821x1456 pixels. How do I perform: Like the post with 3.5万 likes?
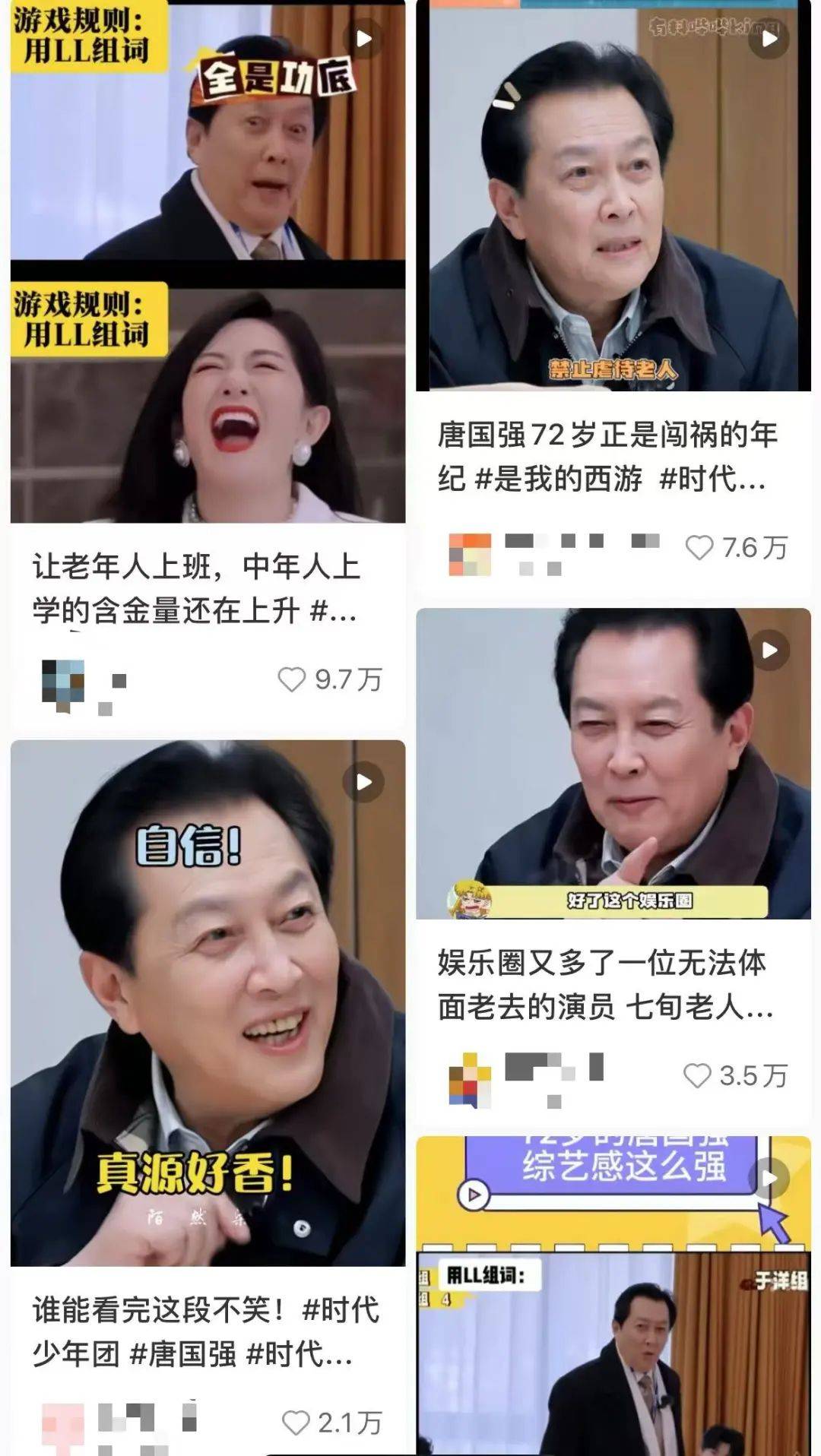click(696, 1075)
